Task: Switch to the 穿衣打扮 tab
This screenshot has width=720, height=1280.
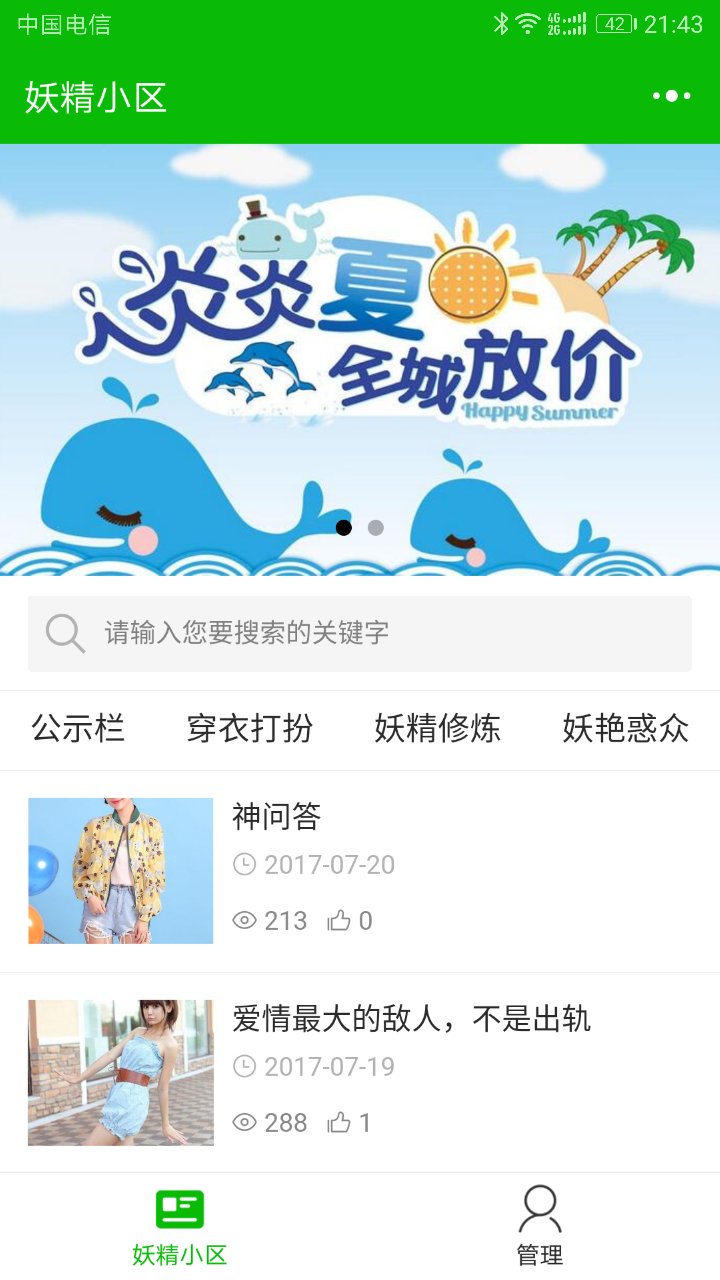Action: tap(249, 730)
